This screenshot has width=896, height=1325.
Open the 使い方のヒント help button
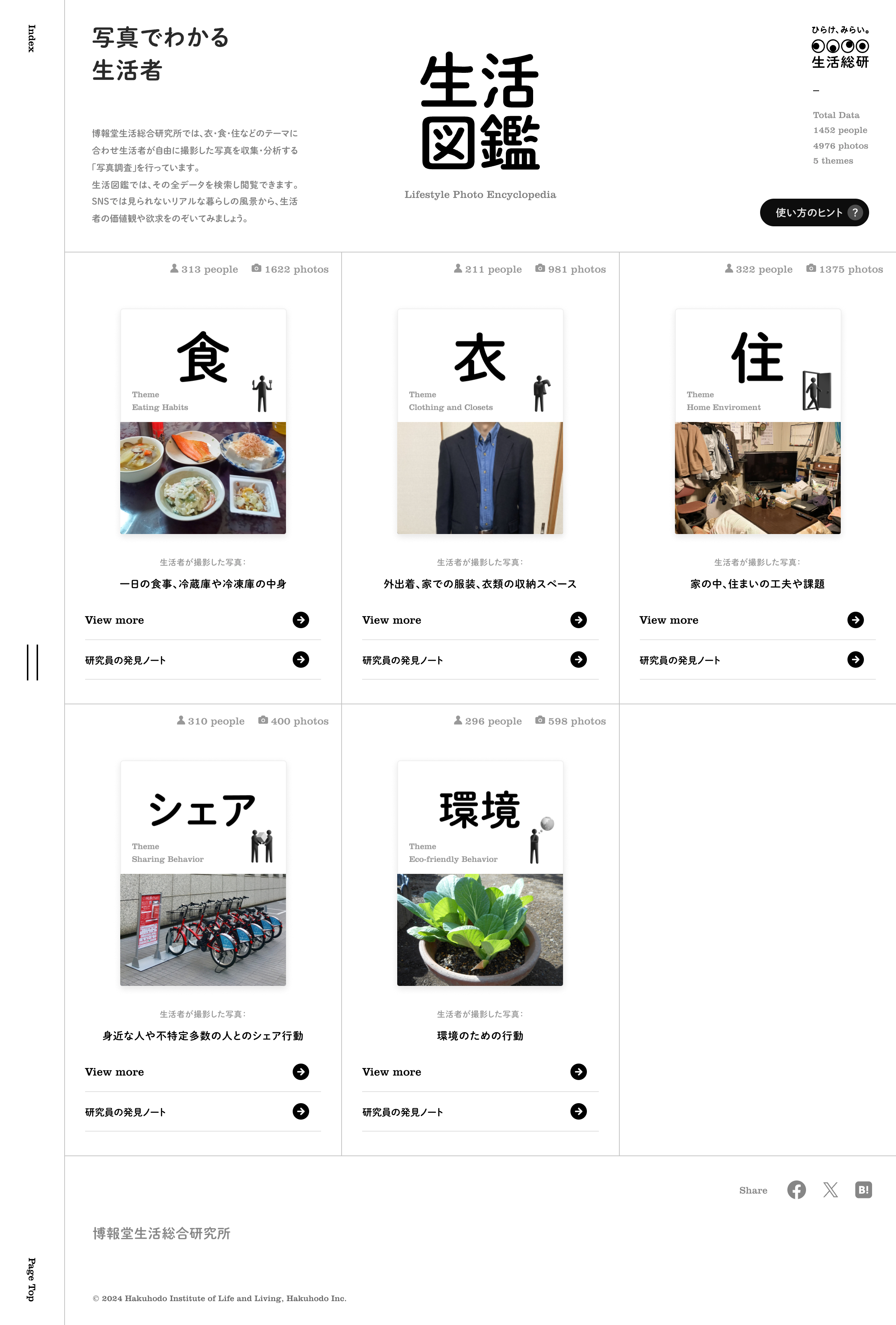pos(813,212)
